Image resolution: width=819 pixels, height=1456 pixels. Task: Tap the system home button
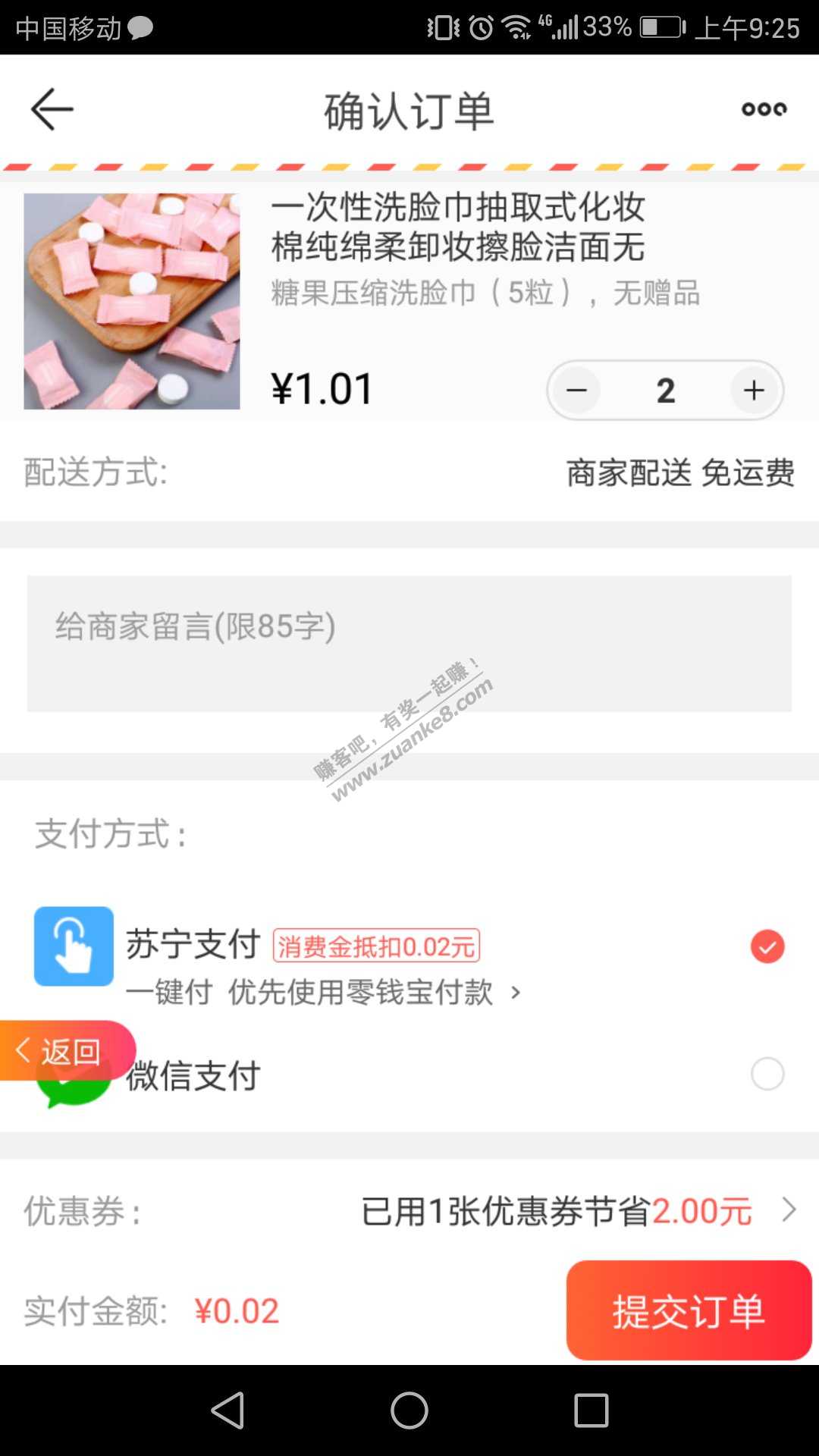(409, 1410)
